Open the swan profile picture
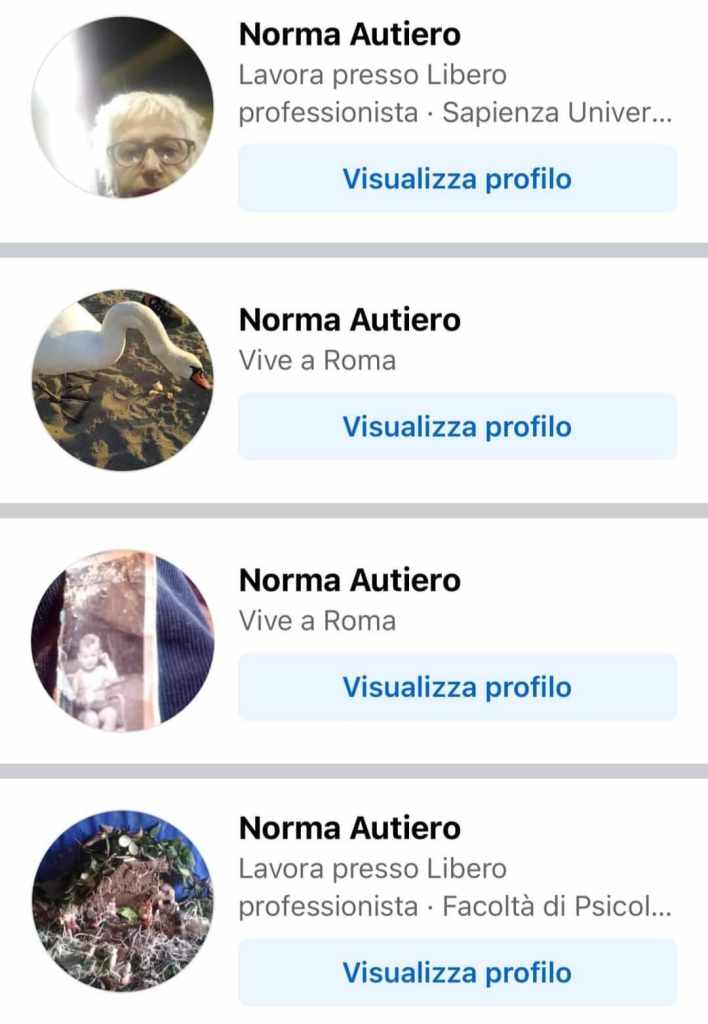708x1024 pixels. (122, 380)
